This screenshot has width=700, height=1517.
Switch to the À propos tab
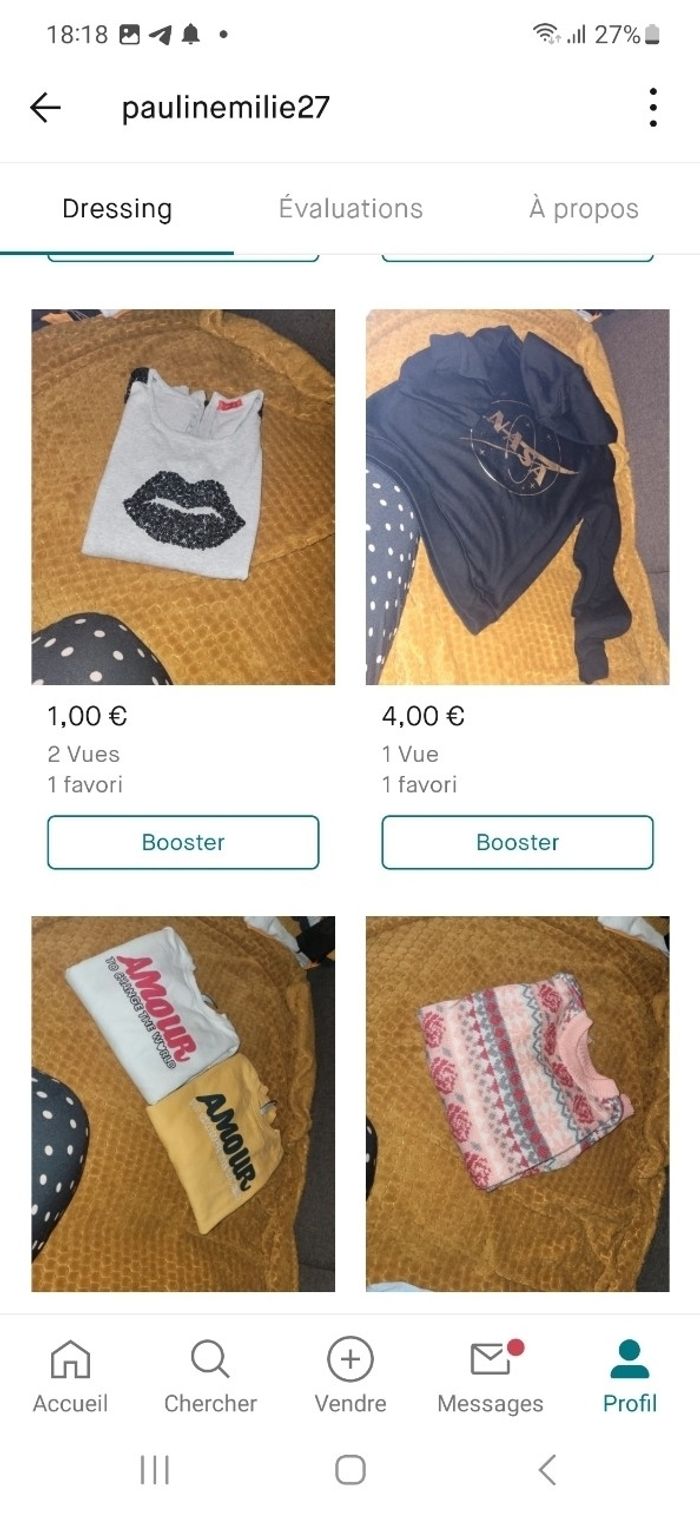point(583,209)
